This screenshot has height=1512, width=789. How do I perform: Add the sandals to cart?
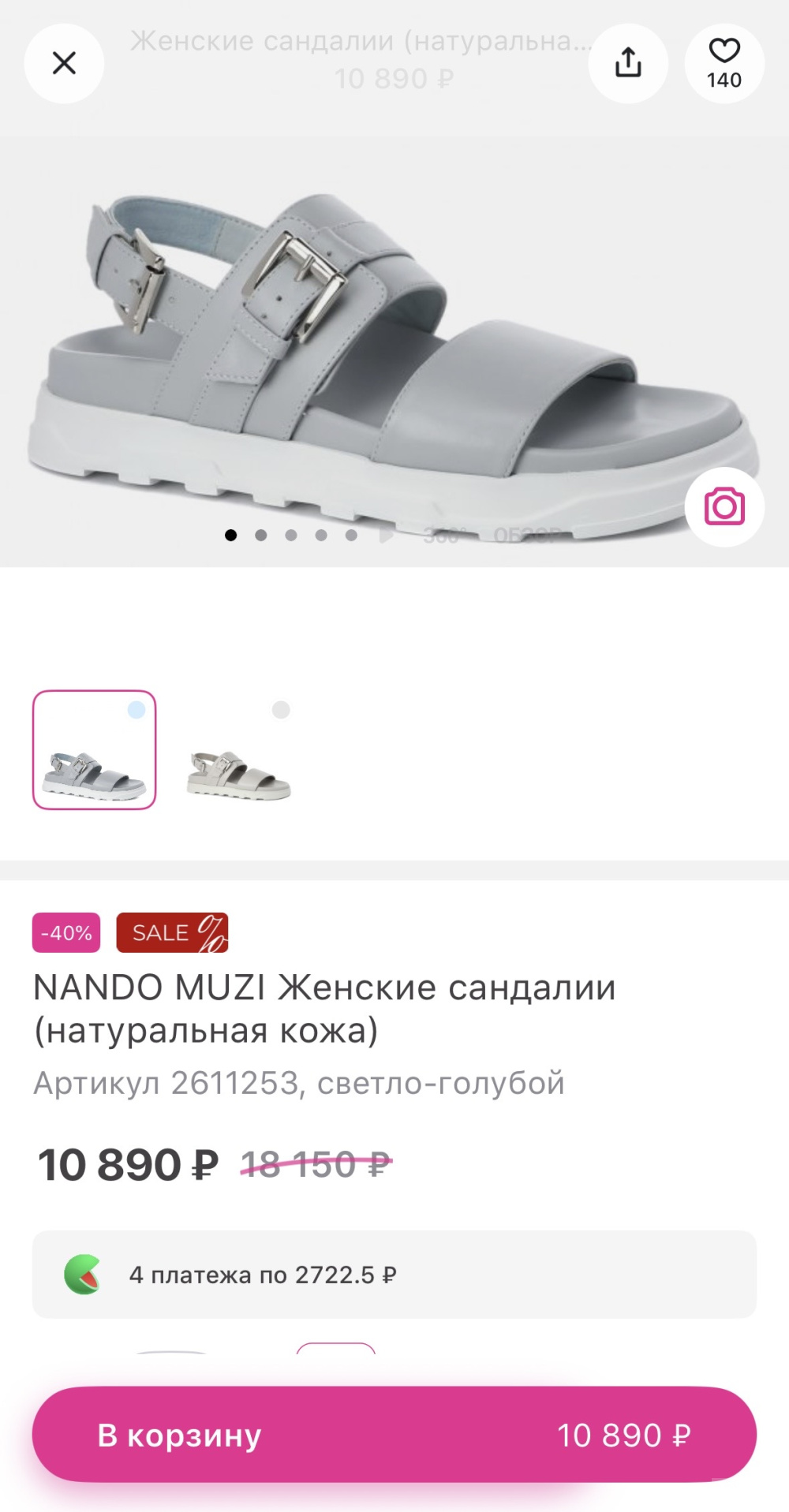[394, 1435]
